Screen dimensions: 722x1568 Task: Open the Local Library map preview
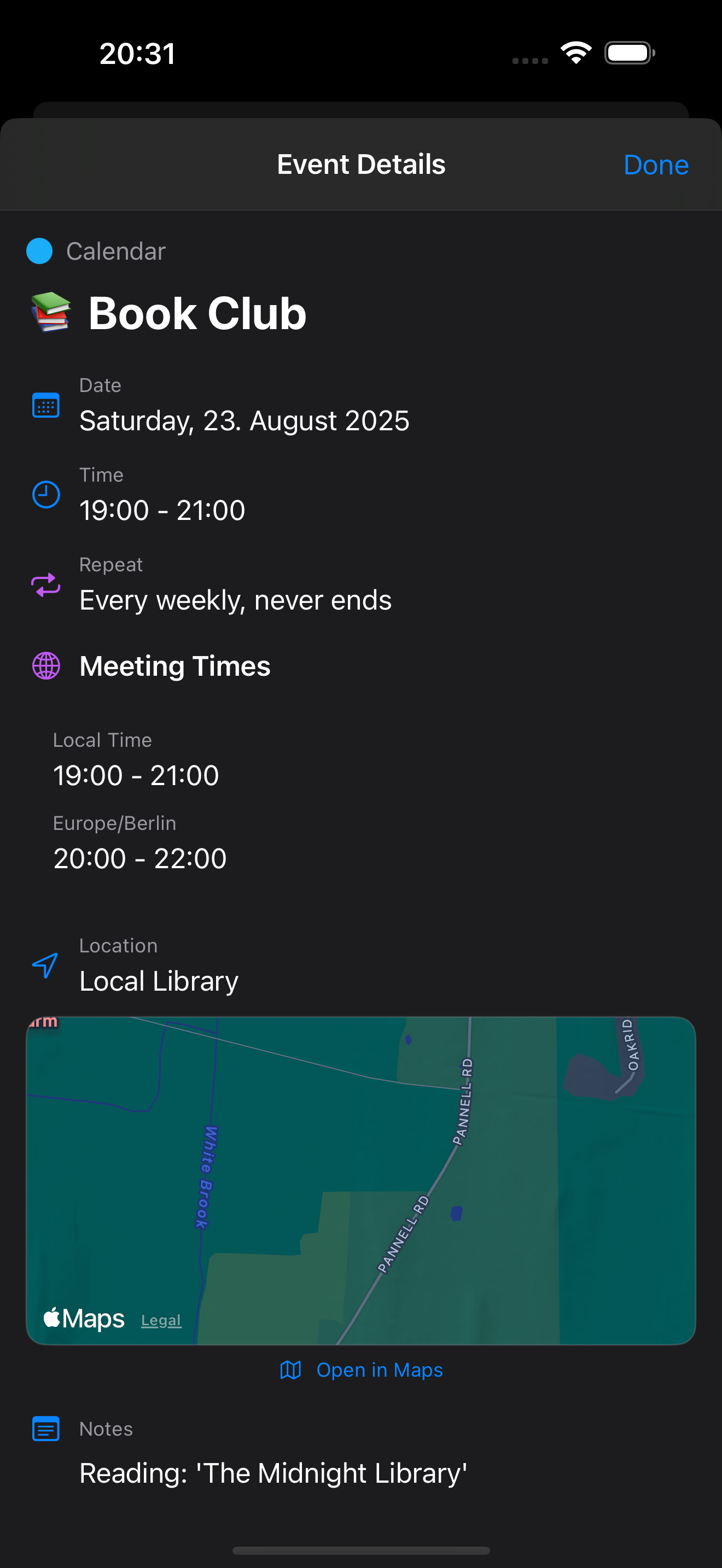point(361,1180)
